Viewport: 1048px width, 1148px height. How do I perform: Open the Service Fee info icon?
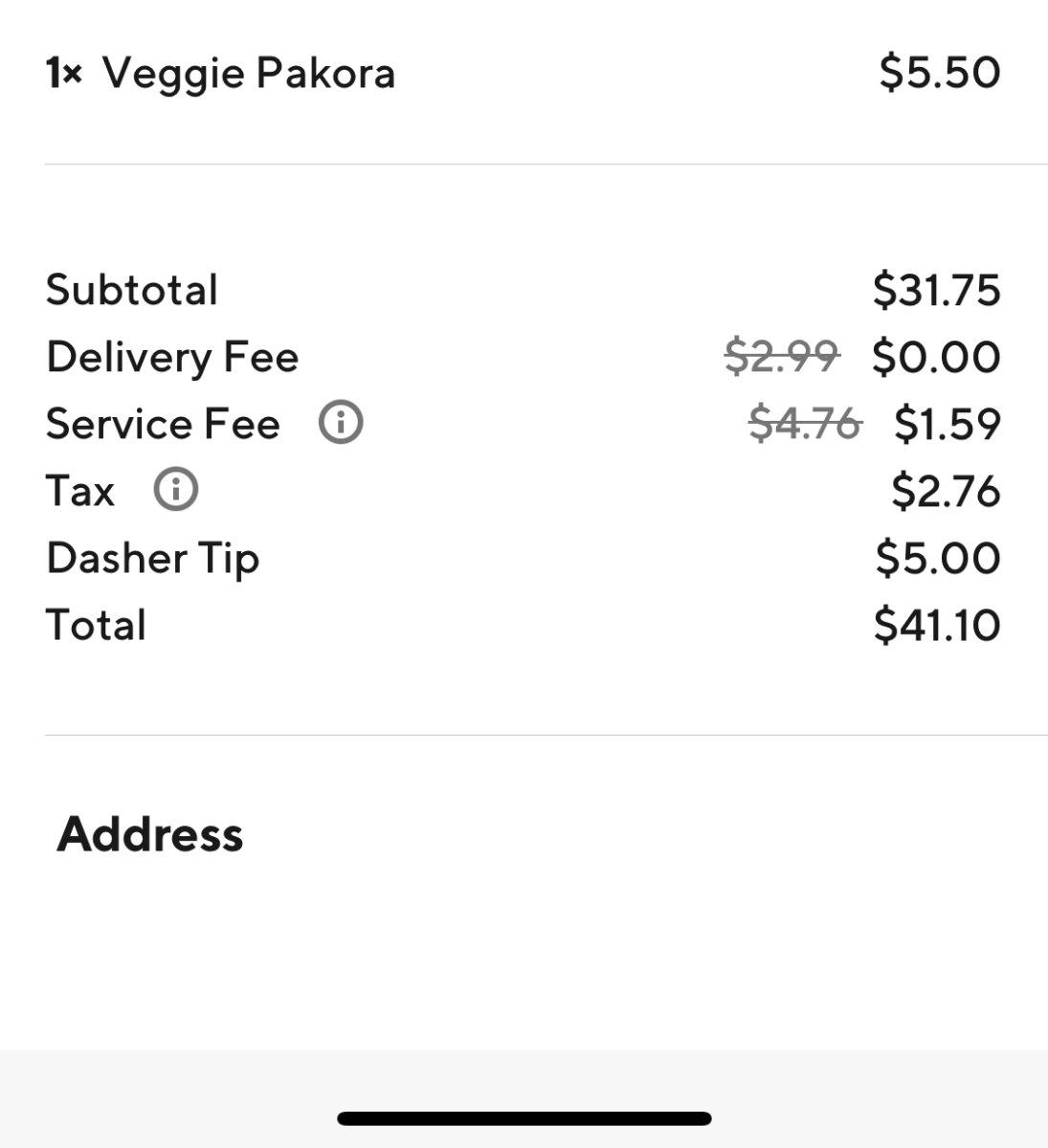pyautogui.click(x=341, y=424)
